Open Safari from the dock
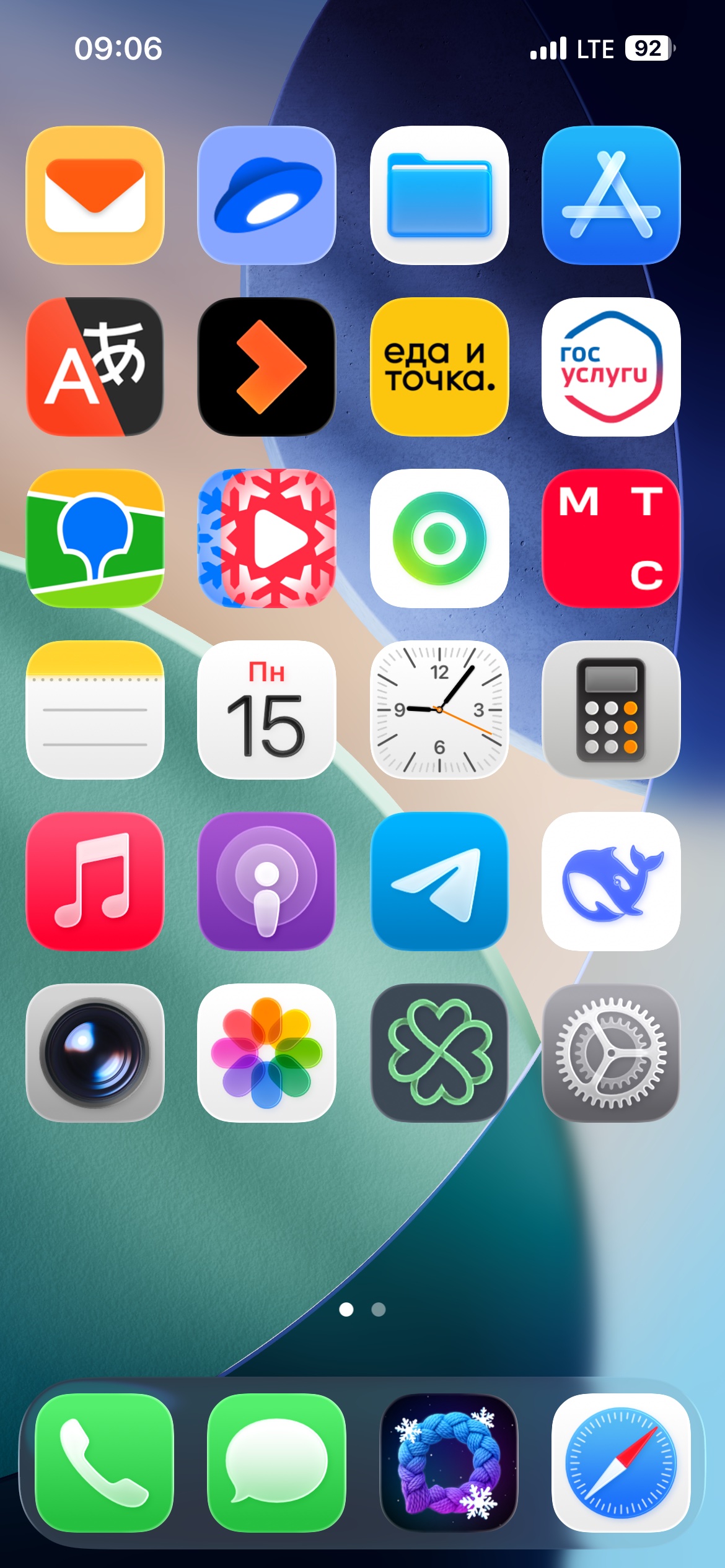The height and width of the screenshot is (1568, 725). pyautogui.click(x=620, y=1463)
